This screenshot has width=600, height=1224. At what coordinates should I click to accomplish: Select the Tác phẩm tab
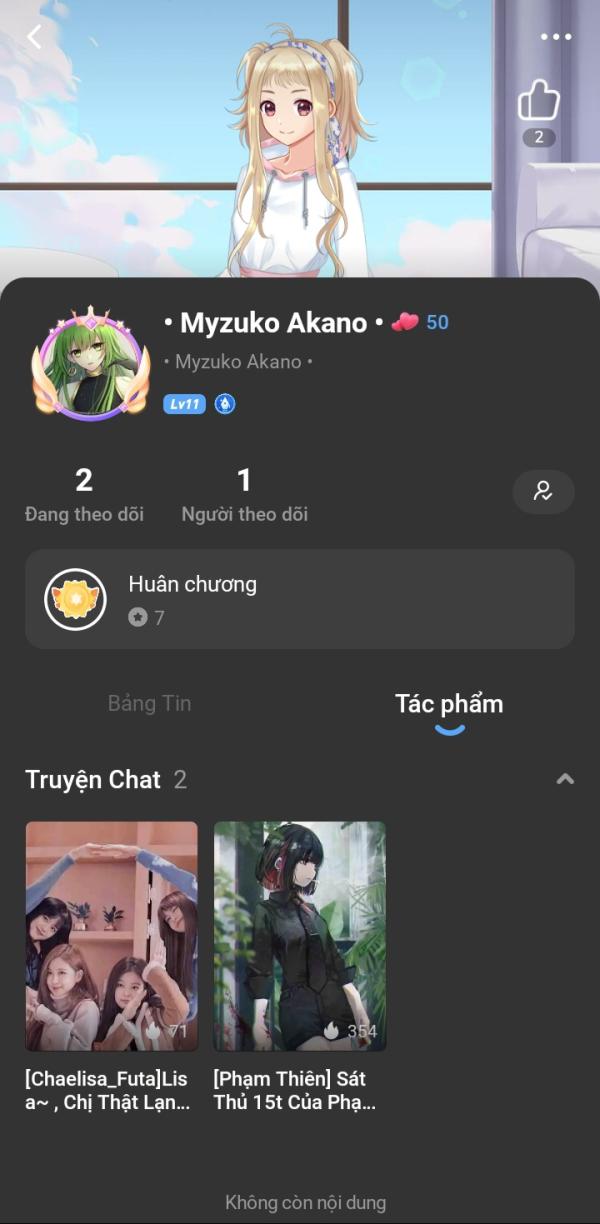pos(449,704)
